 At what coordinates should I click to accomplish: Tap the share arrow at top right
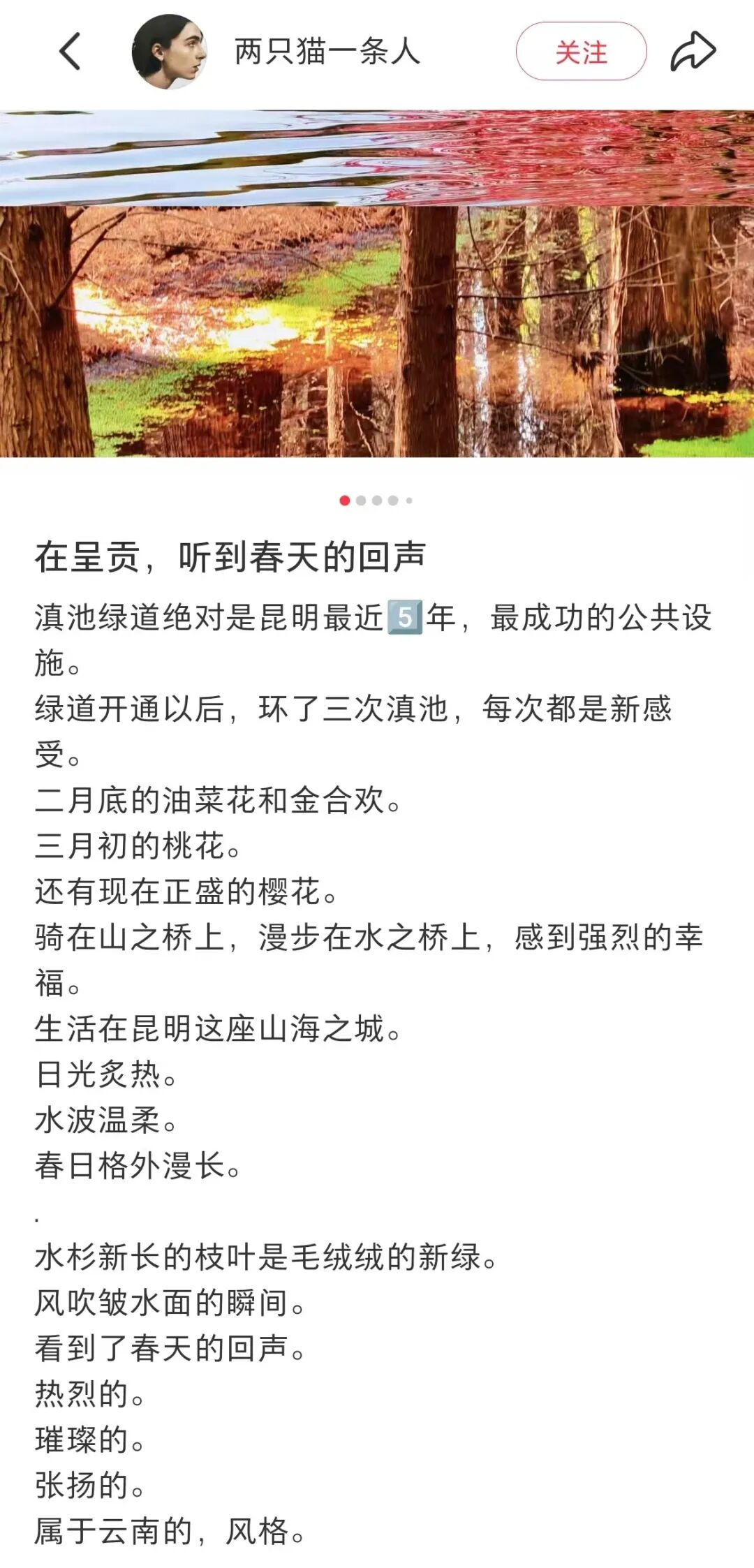point(693,50)
